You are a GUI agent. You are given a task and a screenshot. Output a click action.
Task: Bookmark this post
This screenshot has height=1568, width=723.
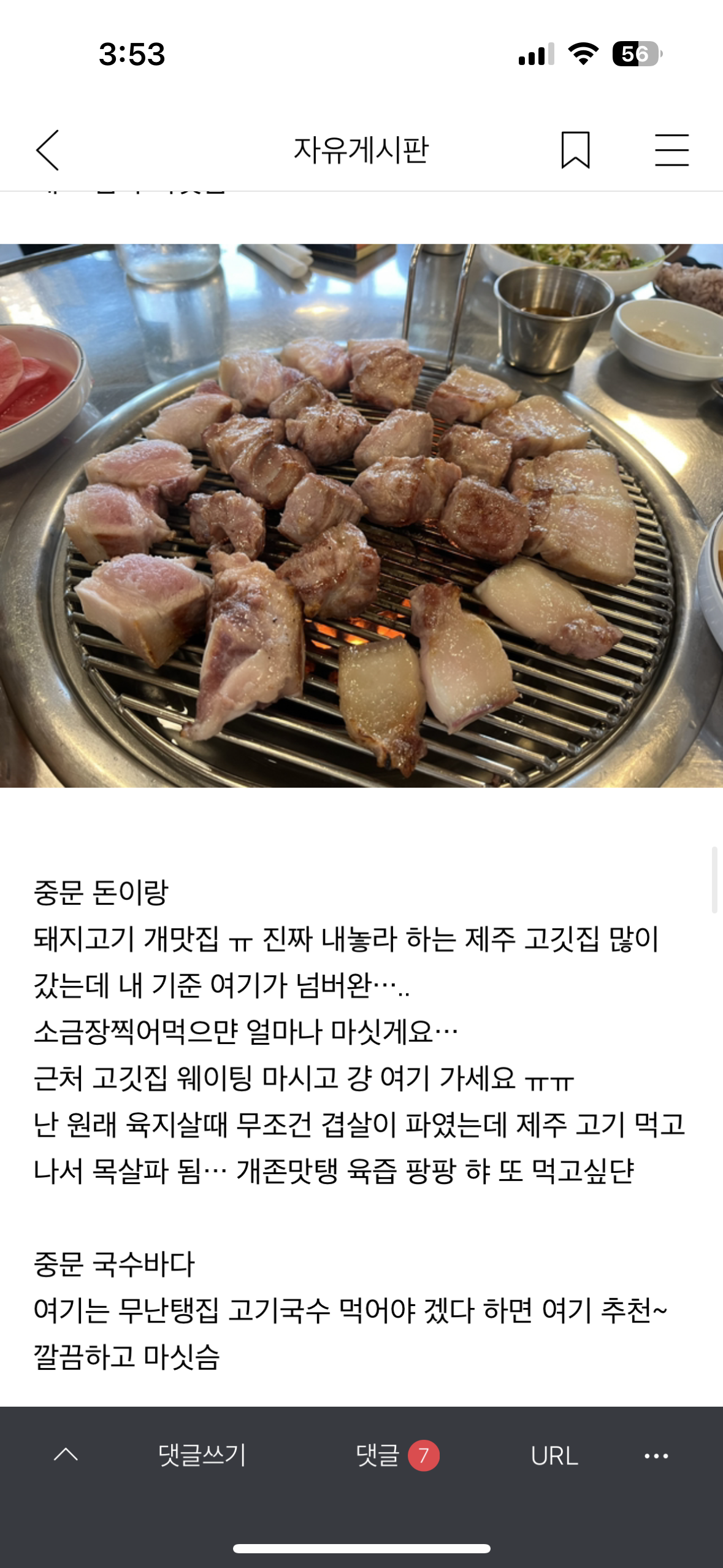[575, 150]
